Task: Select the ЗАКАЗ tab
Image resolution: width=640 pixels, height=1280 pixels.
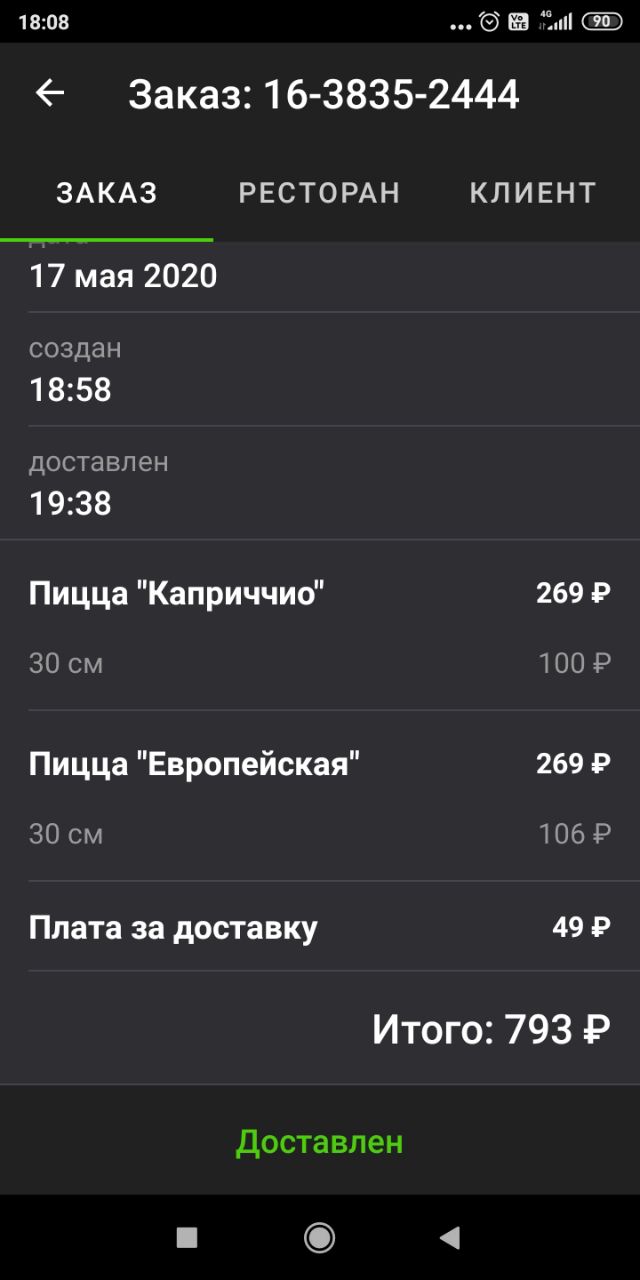Action: pyautogui.click(x=107, y=193)
